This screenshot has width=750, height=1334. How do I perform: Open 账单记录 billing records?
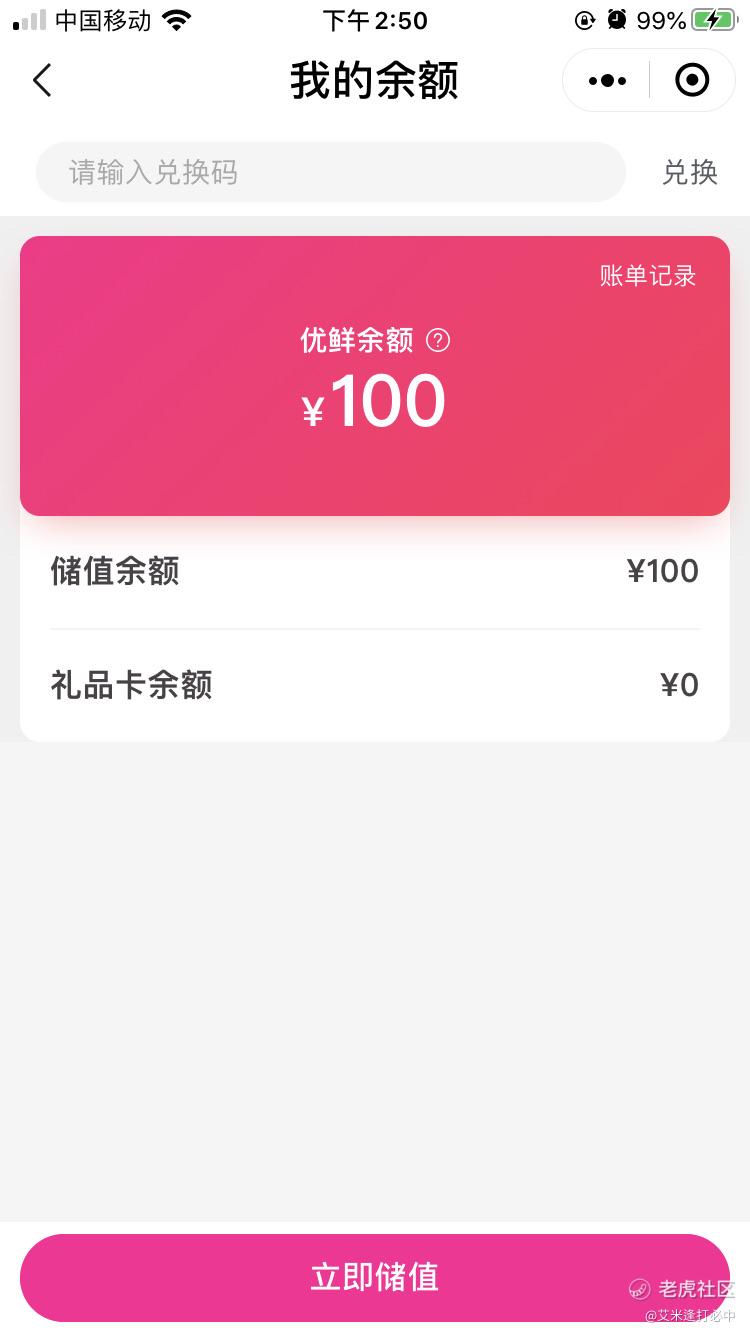pos(648,276)
